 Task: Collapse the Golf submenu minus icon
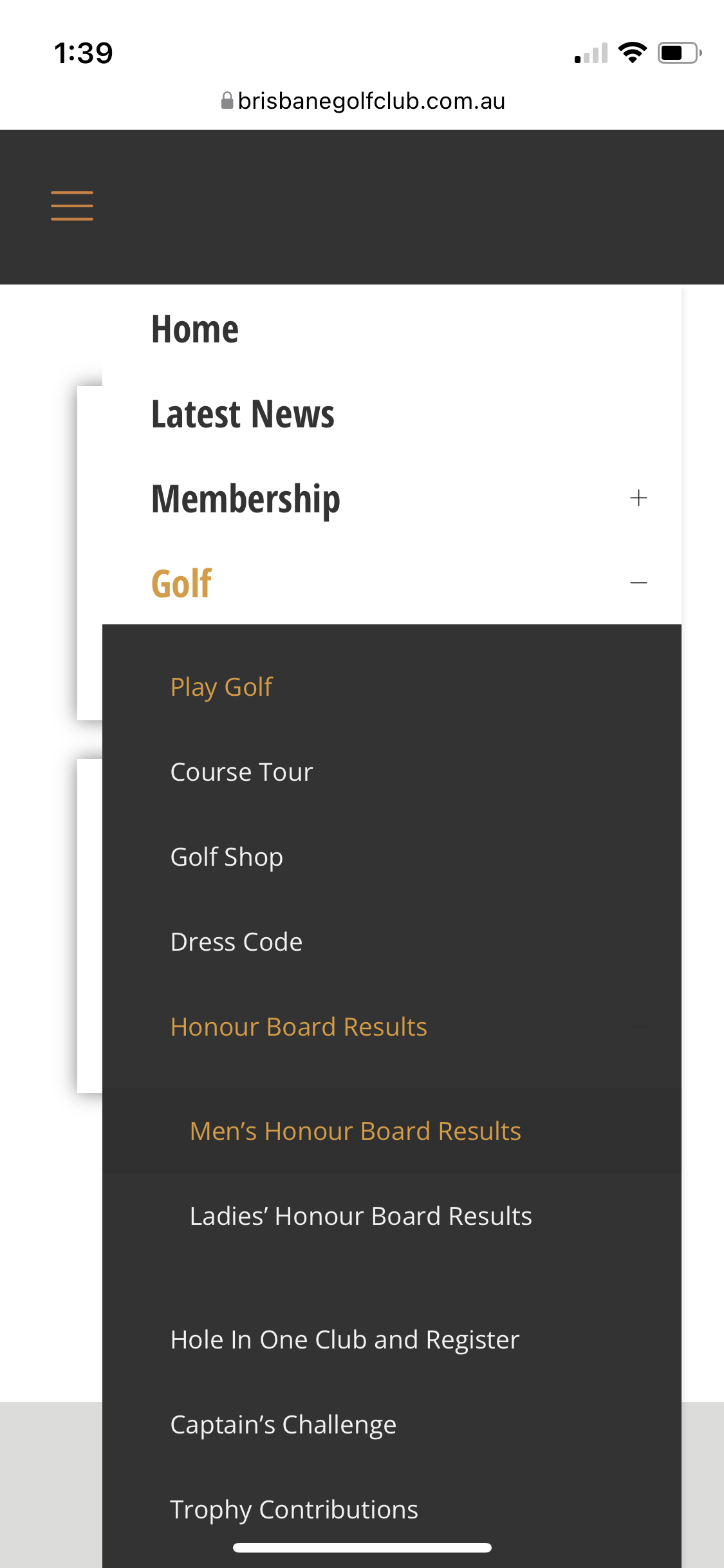(638, 583)
